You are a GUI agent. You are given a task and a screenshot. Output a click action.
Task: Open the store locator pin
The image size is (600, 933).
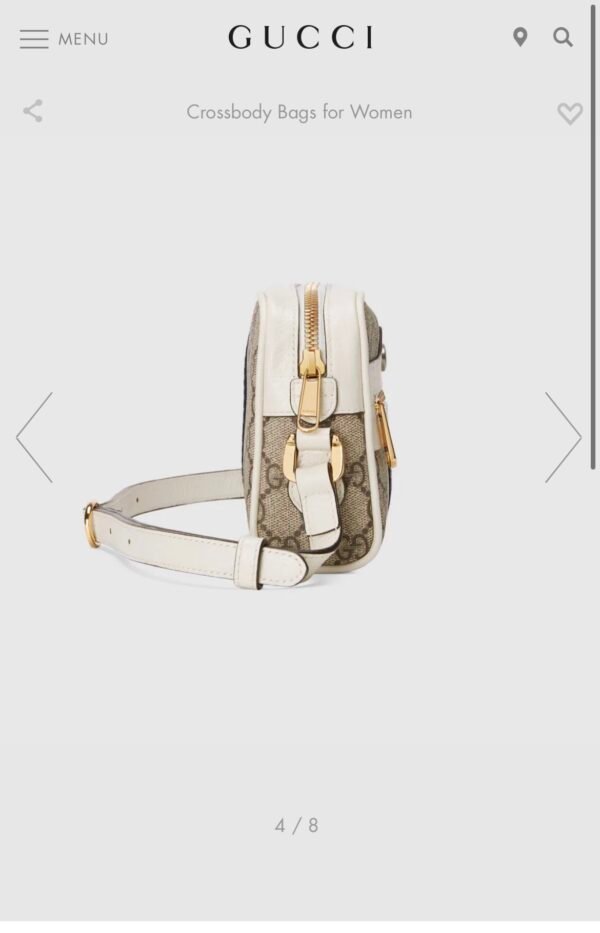[x=520, y=38]
